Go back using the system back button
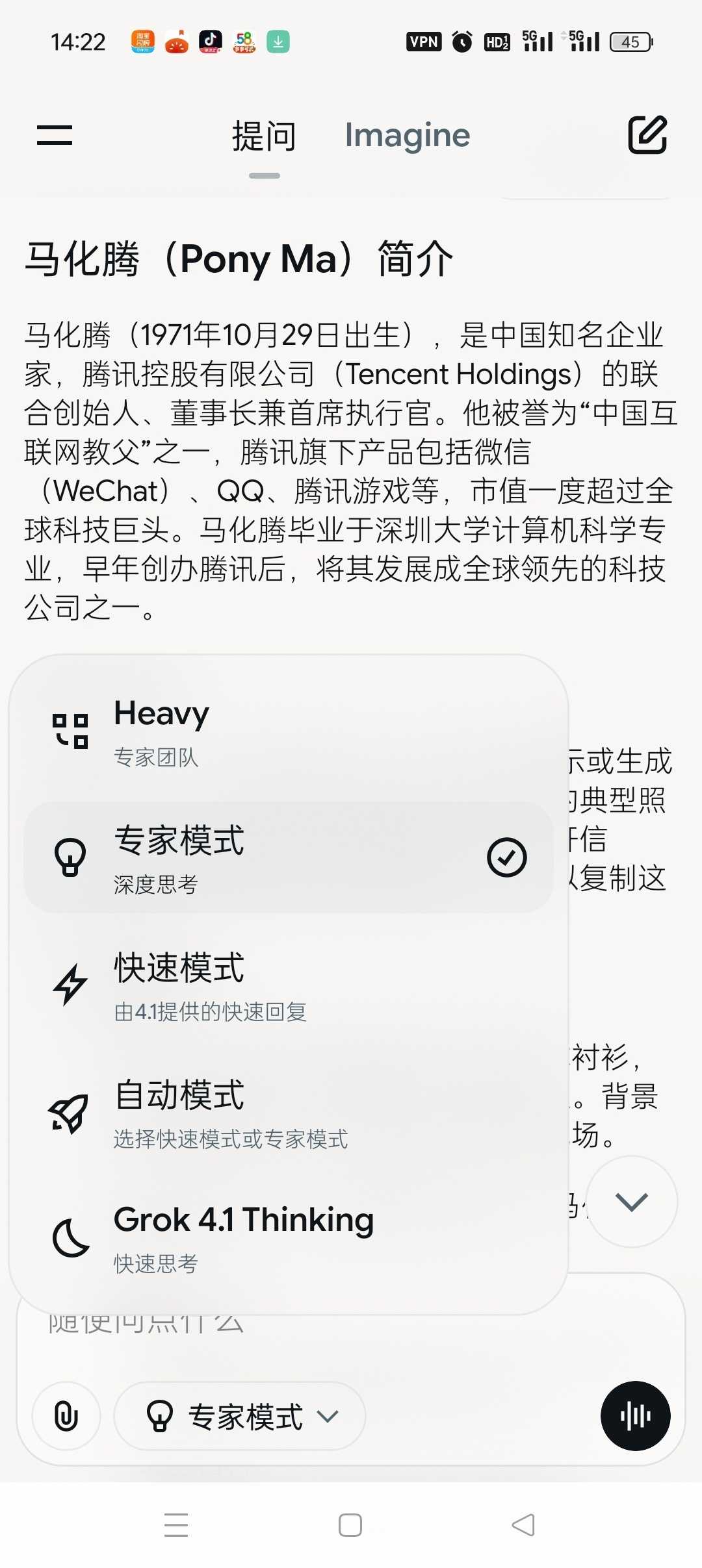This screenshot has height=1568, width=702. (x=523, y=1525)
